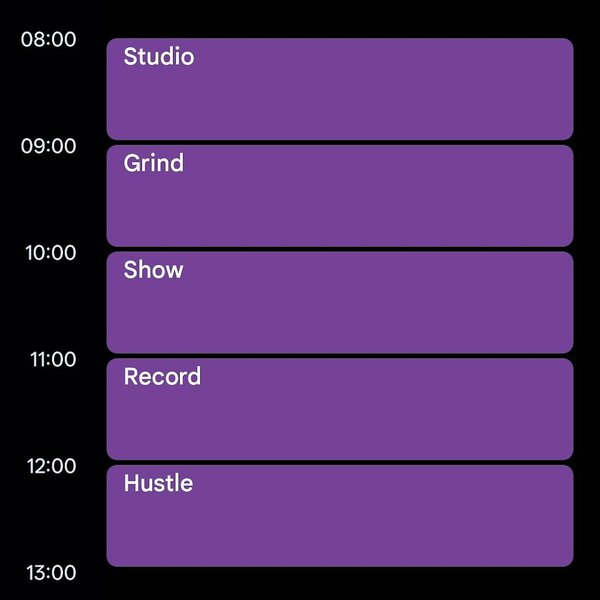Image resolution: width=600 pixels, height=600 pixels.
Task: Open the Studio event at 08:00
Action: coord(340,89)
